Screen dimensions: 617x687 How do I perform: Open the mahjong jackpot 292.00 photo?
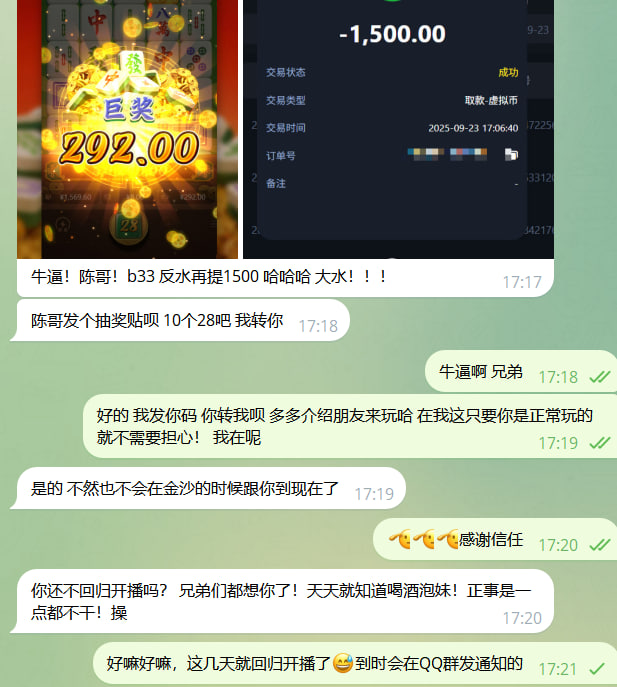127,130
